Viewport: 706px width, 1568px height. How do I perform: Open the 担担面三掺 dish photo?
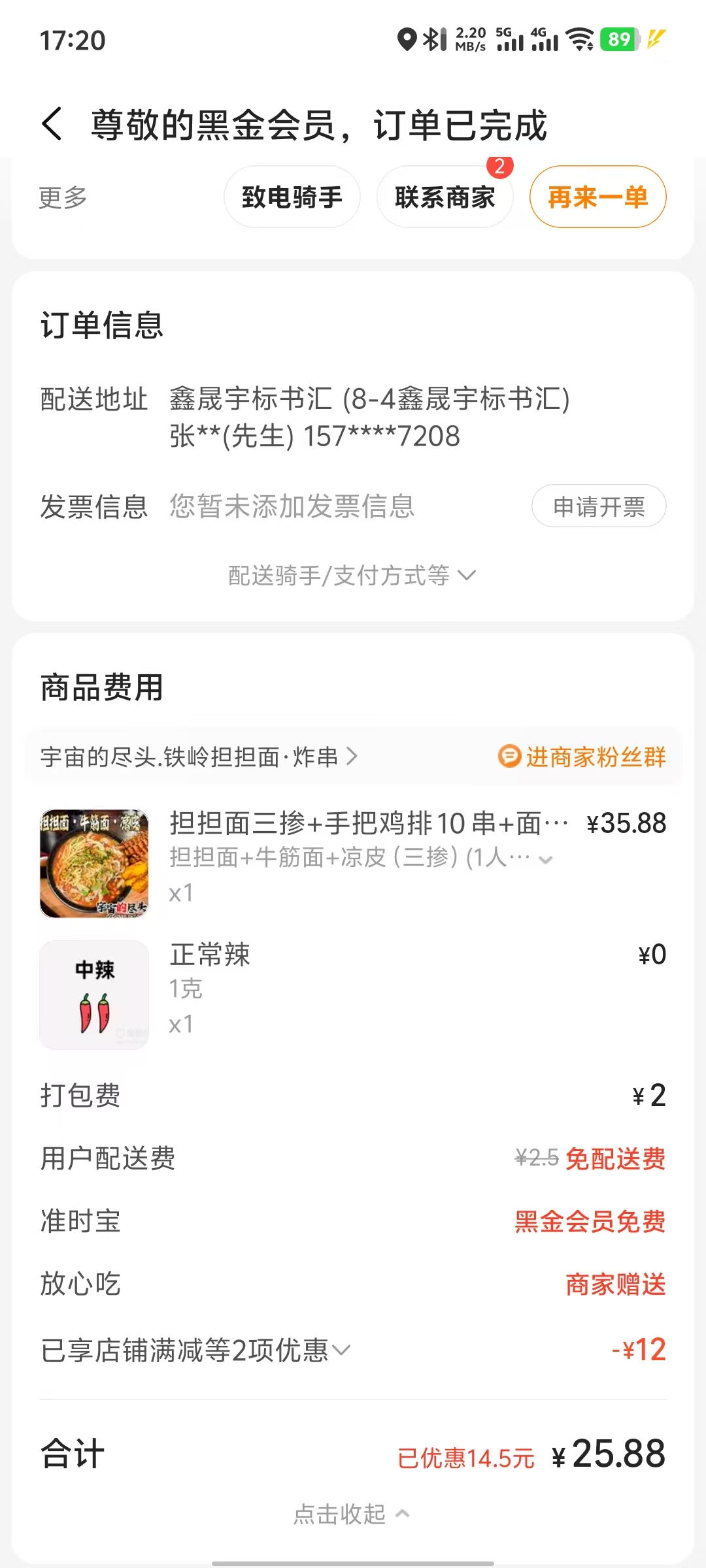94,863
